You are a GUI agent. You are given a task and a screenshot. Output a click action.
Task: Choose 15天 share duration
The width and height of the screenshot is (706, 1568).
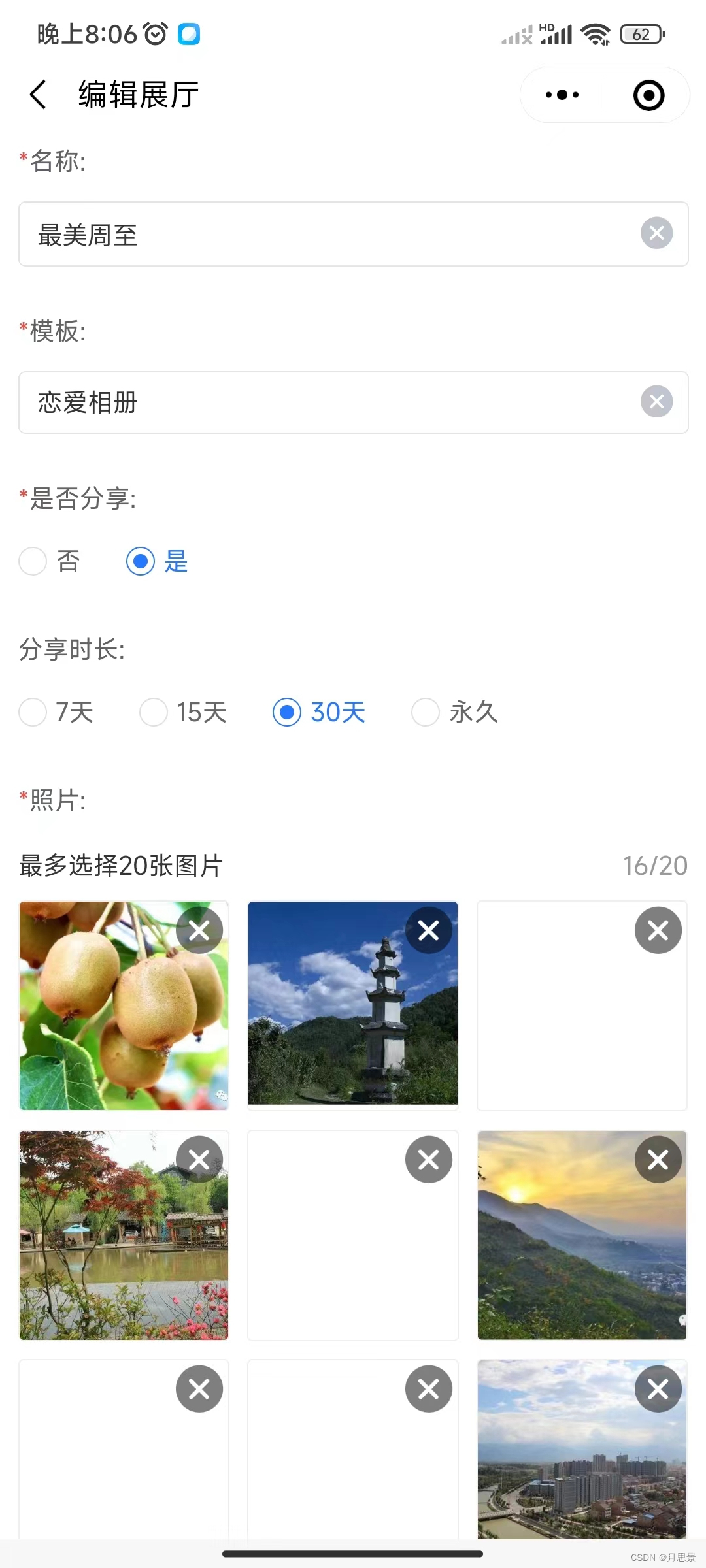point(154,712)
